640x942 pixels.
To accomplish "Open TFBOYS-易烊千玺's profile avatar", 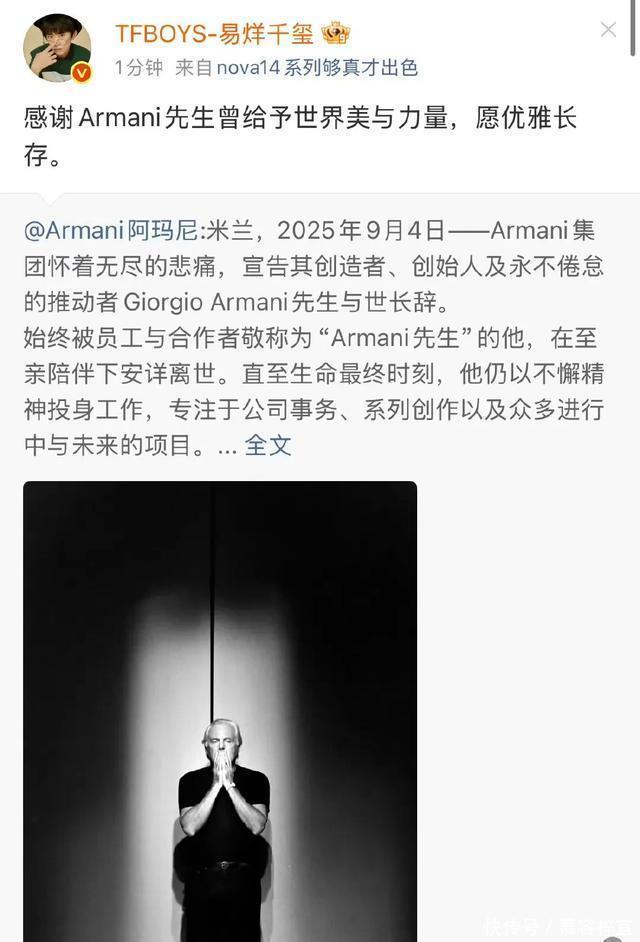I will click(x=57, y=47).
